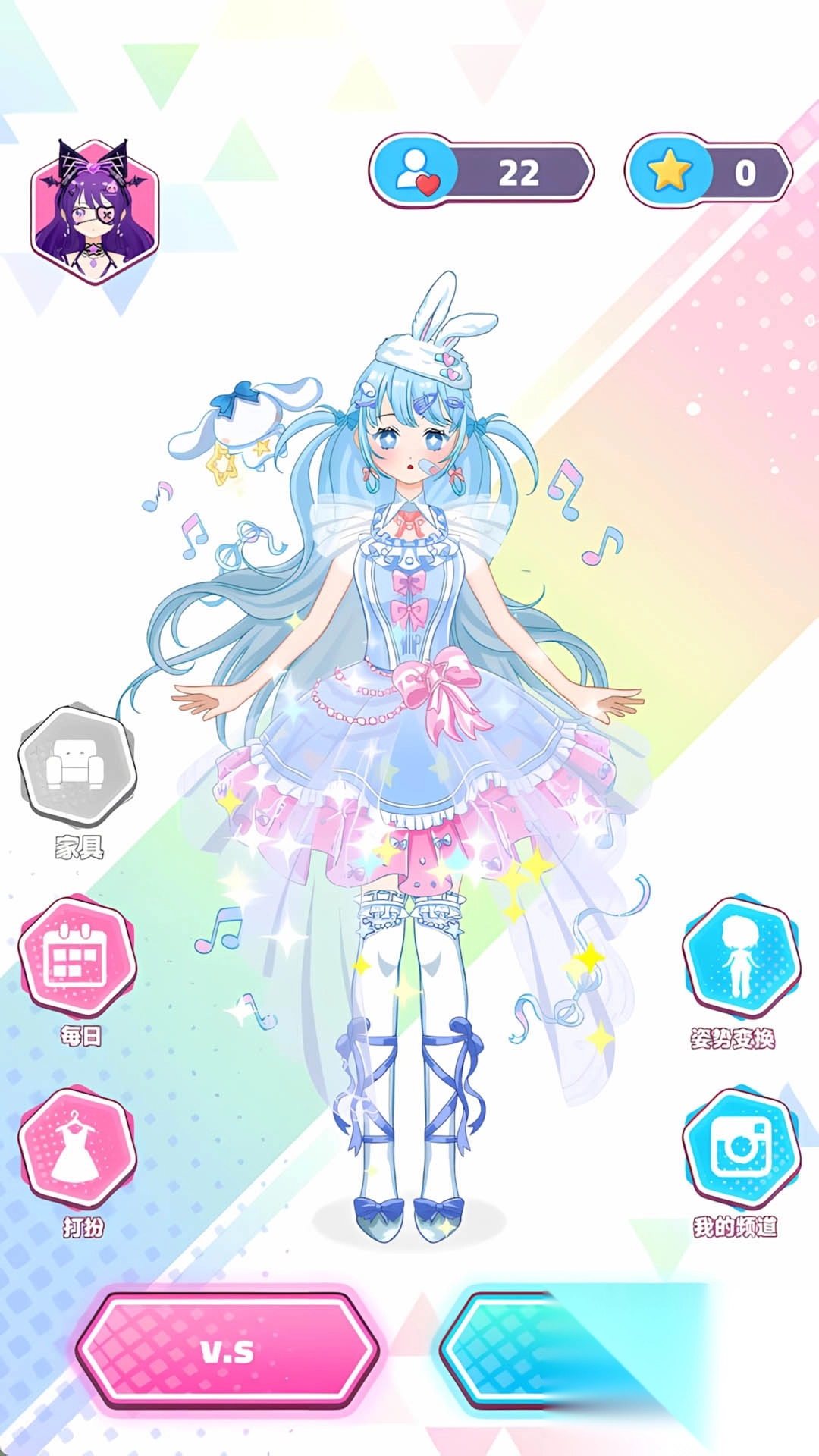Viewport: 819px width, 1456px height.
Task: Open the purple-haired avatar profile
Action: click(93, 212)
